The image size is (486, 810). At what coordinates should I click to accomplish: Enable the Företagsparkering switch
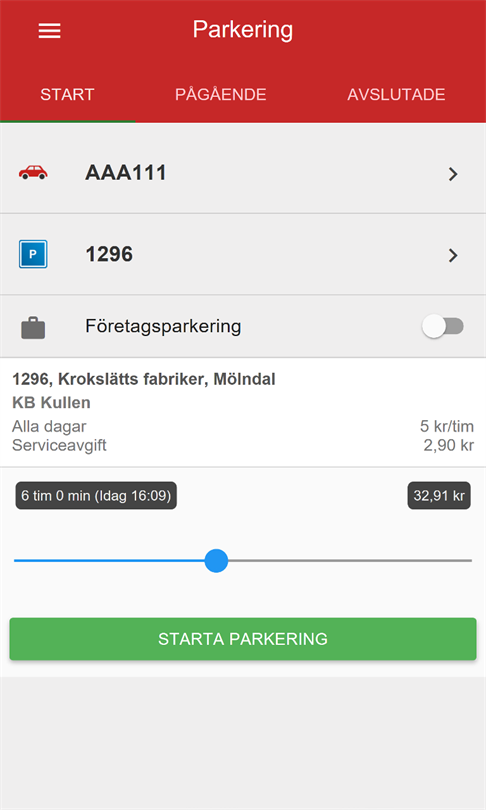click(443, 326)
